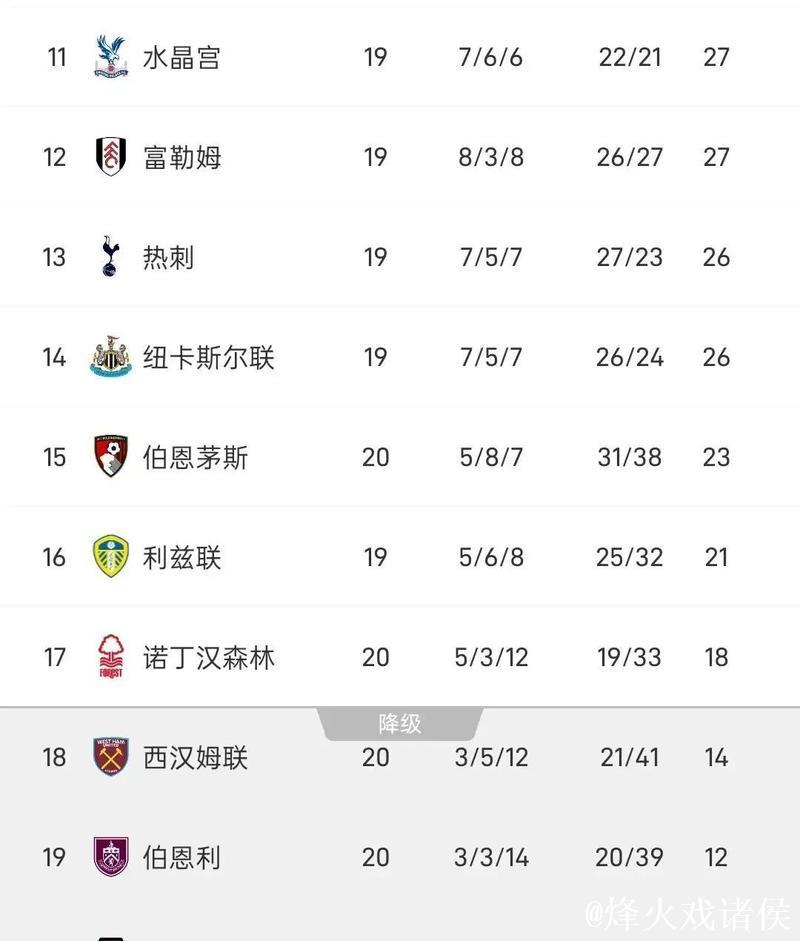
Task: Click the Fulham club badge
Action: point(112,157)
